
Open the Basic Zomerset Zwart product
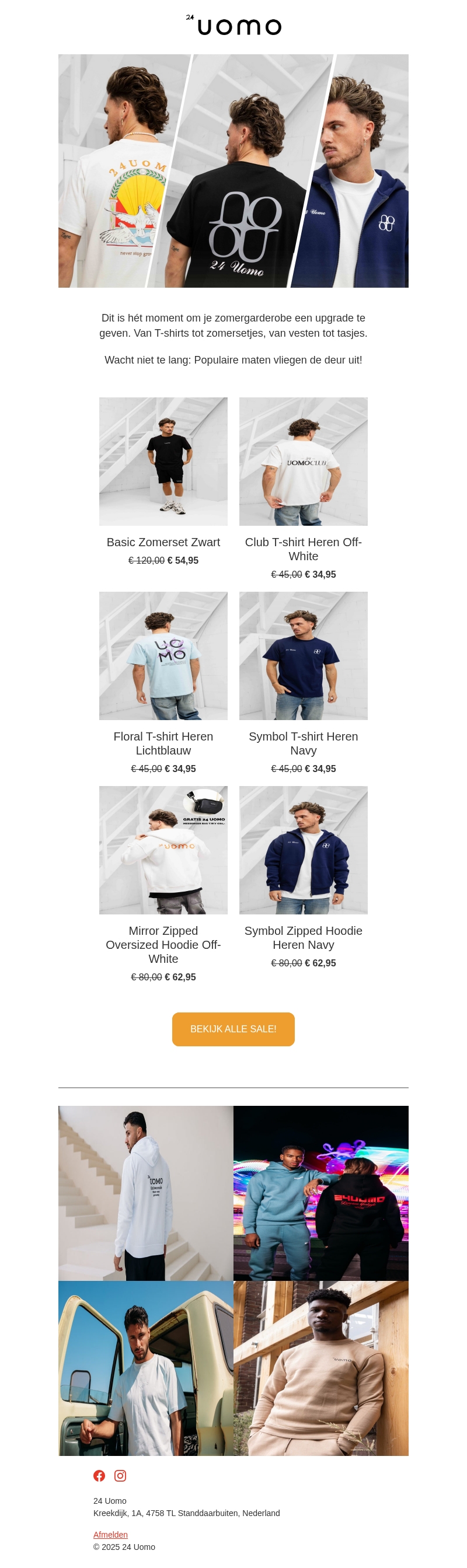pyautogui.click(x=163, y=462)
